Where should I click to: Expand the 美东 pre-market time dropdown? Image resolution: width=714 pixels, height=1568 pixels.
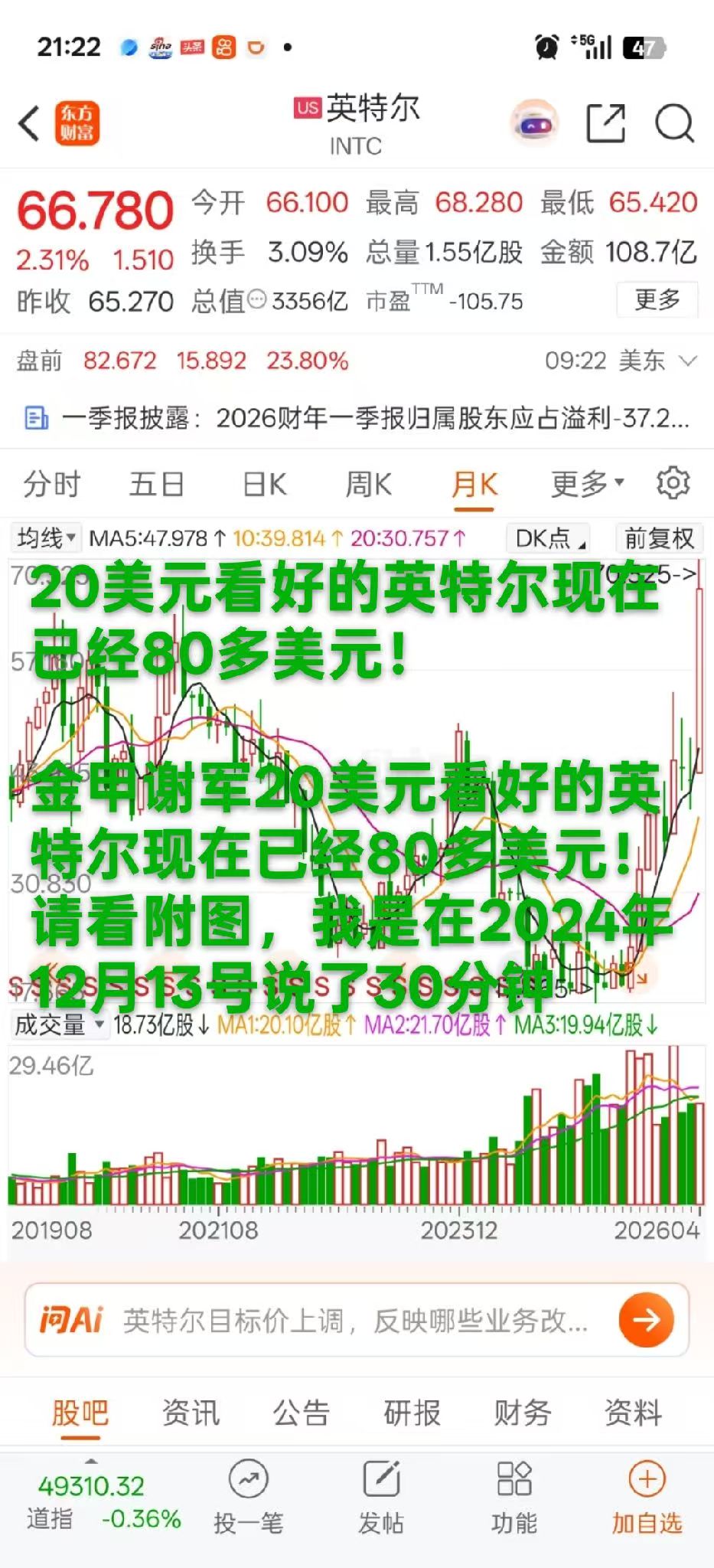(688, 361)
